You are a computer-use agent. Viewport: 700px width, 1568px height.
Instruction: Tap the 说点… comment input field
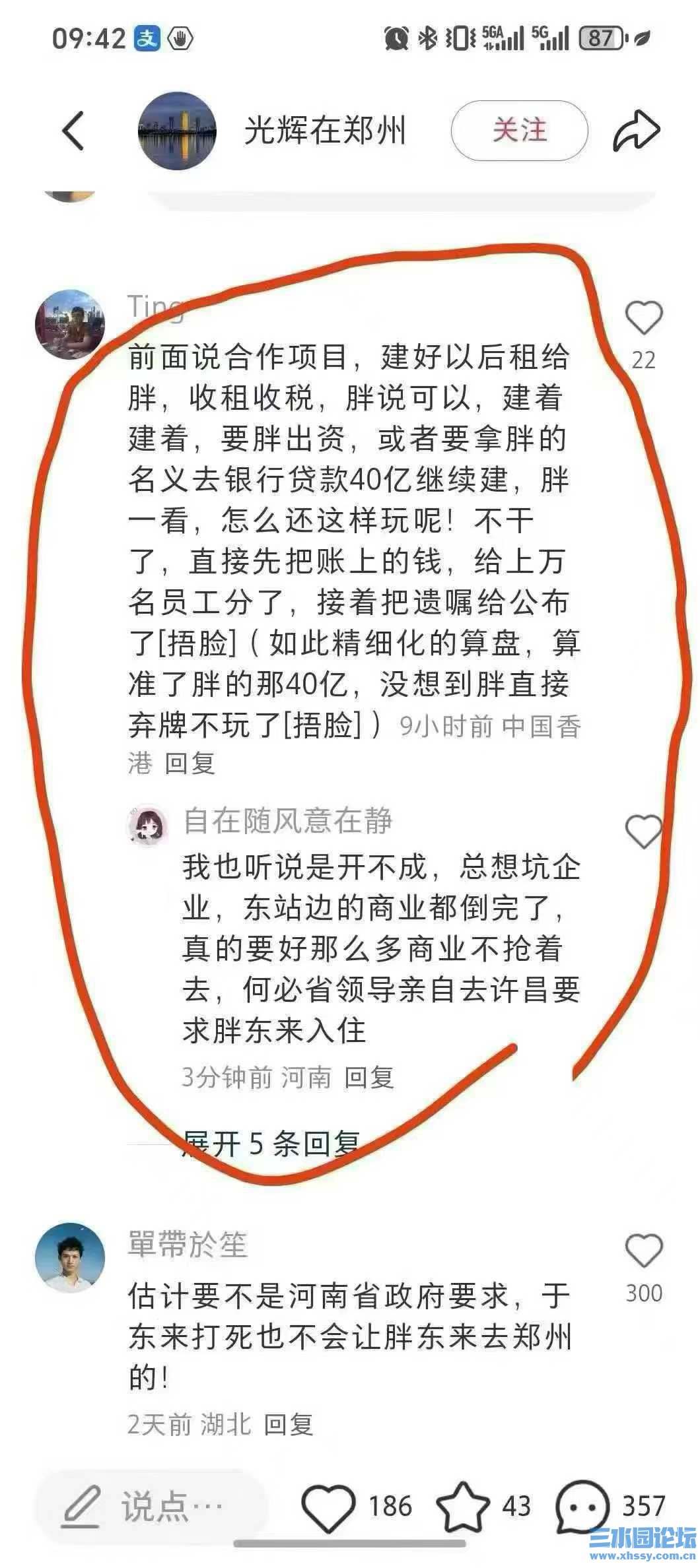[x=152, y=1507]
